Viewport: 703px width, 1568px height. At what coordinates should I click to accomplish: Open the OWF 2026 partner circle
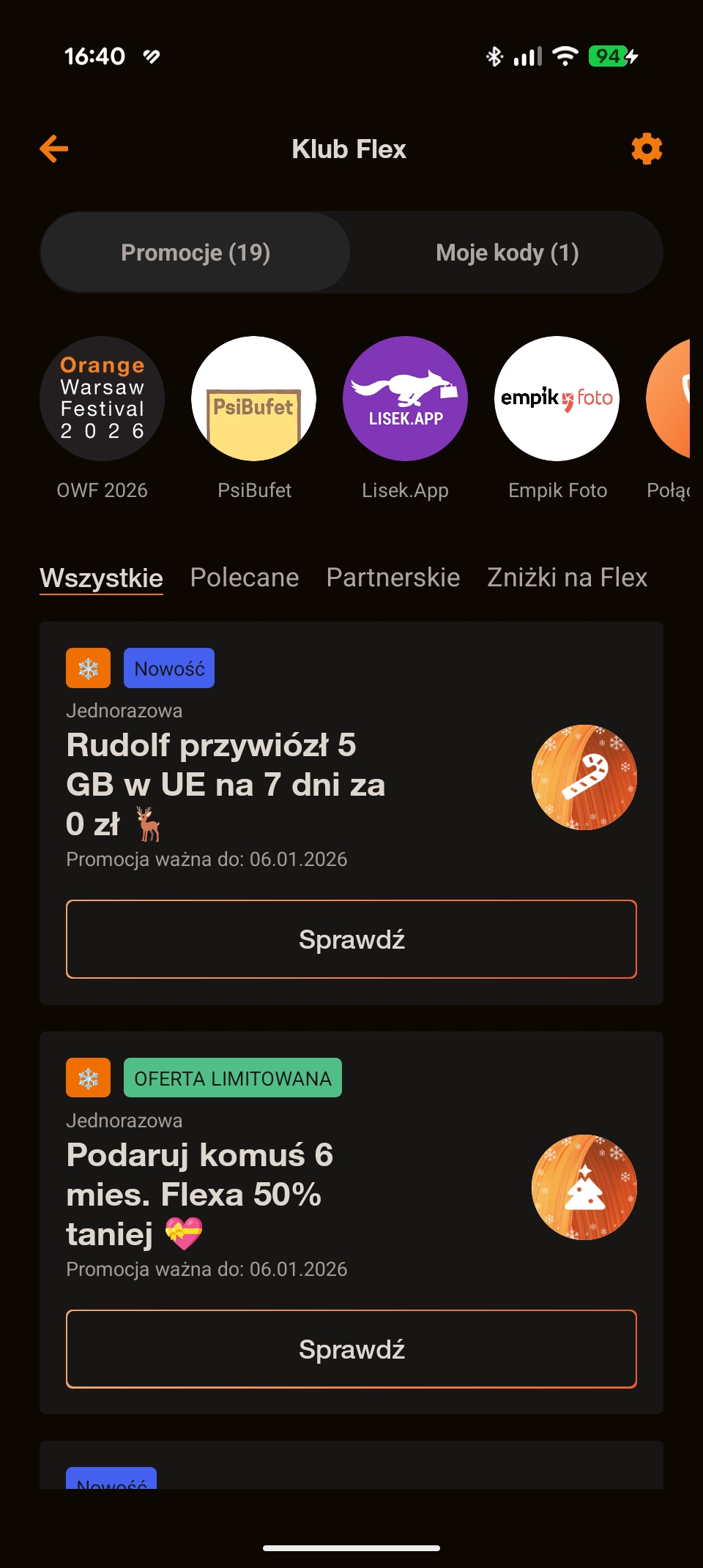(x=103, y=399)
